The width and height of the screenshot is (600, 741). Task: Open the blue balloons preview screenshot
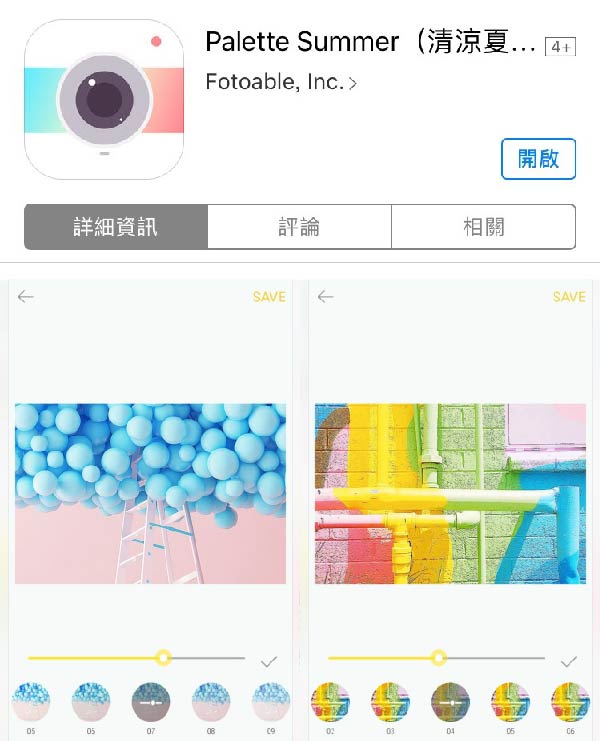click(x=150, y=494)
